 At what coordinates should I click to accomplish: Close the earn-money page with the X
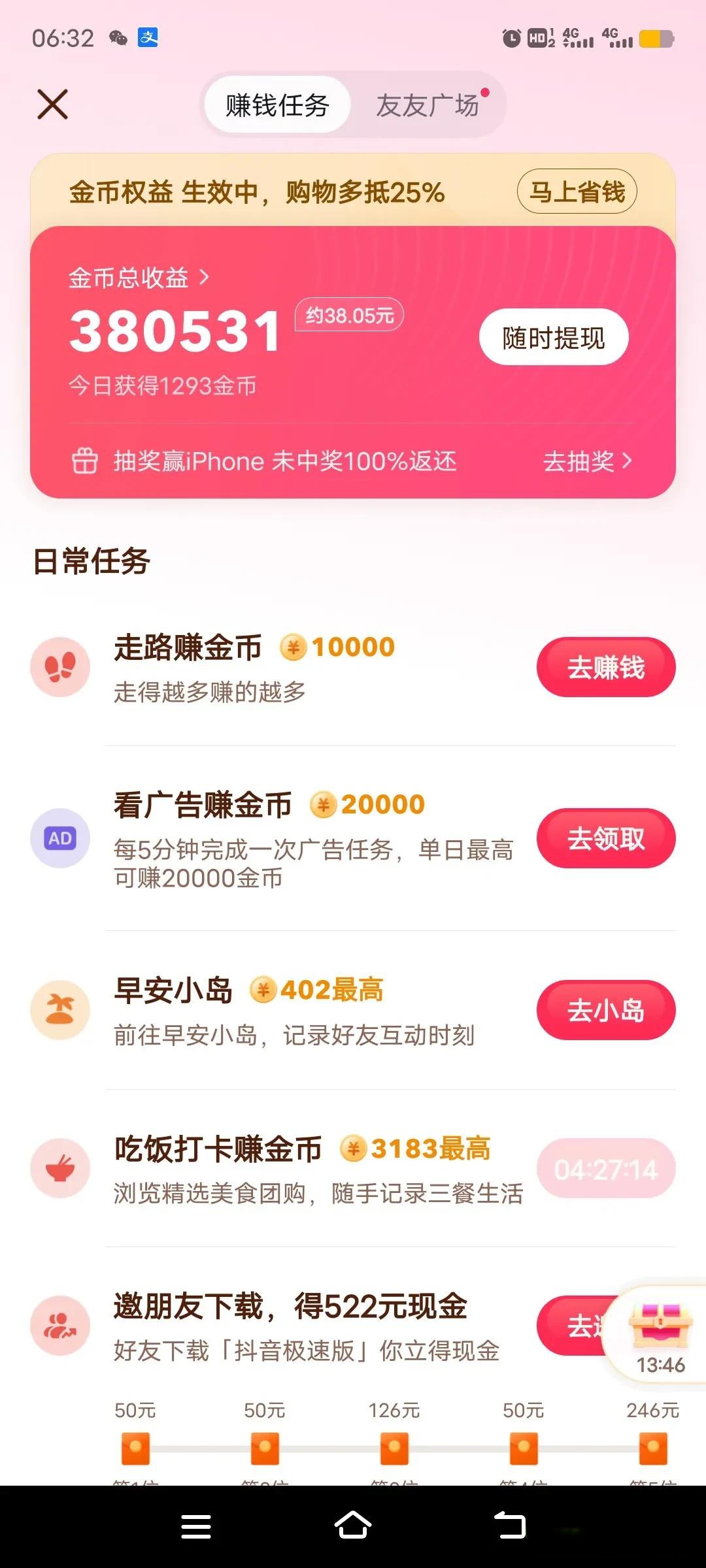point(52,105)
